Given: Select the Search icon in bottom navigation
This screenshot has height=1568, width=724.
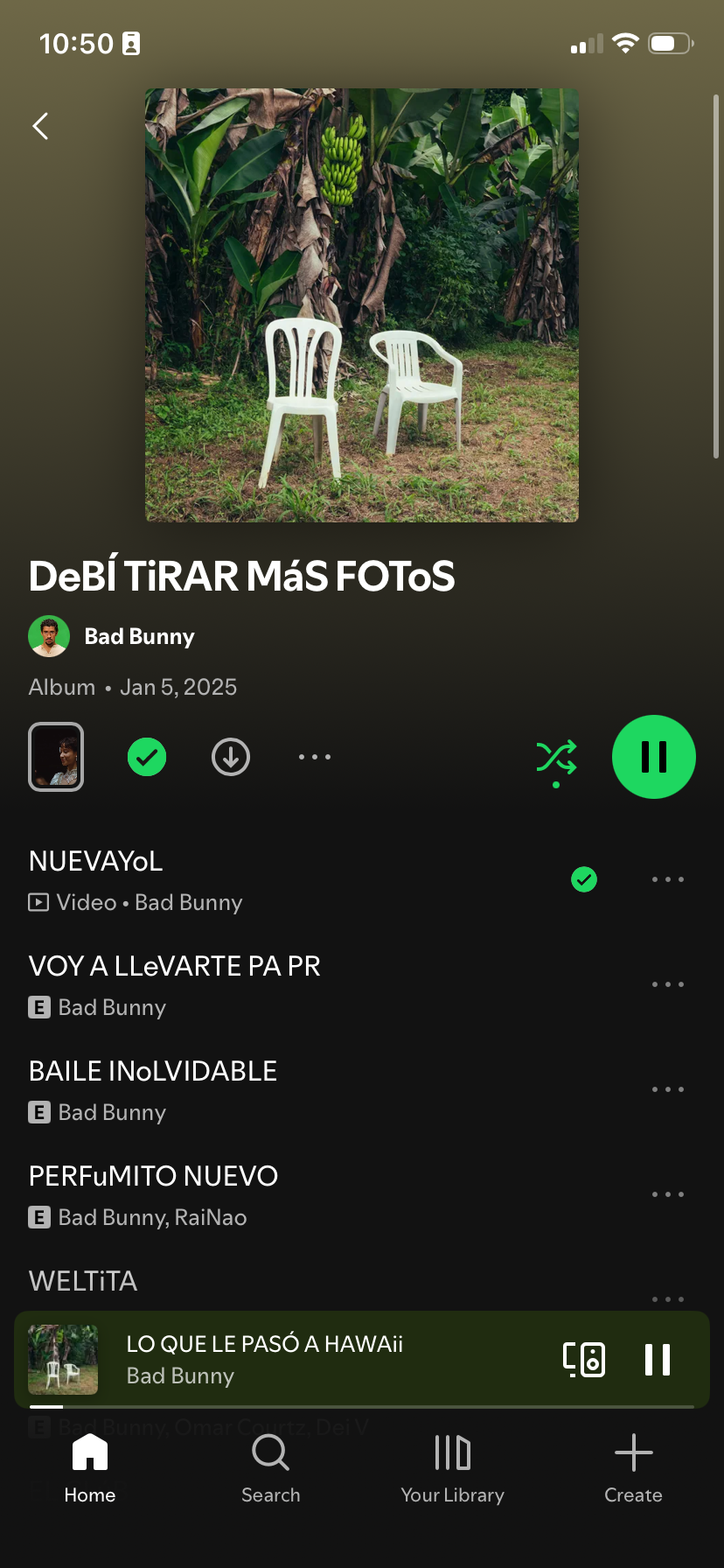Looking at the screenshot, I should (x=270, y=1468).
